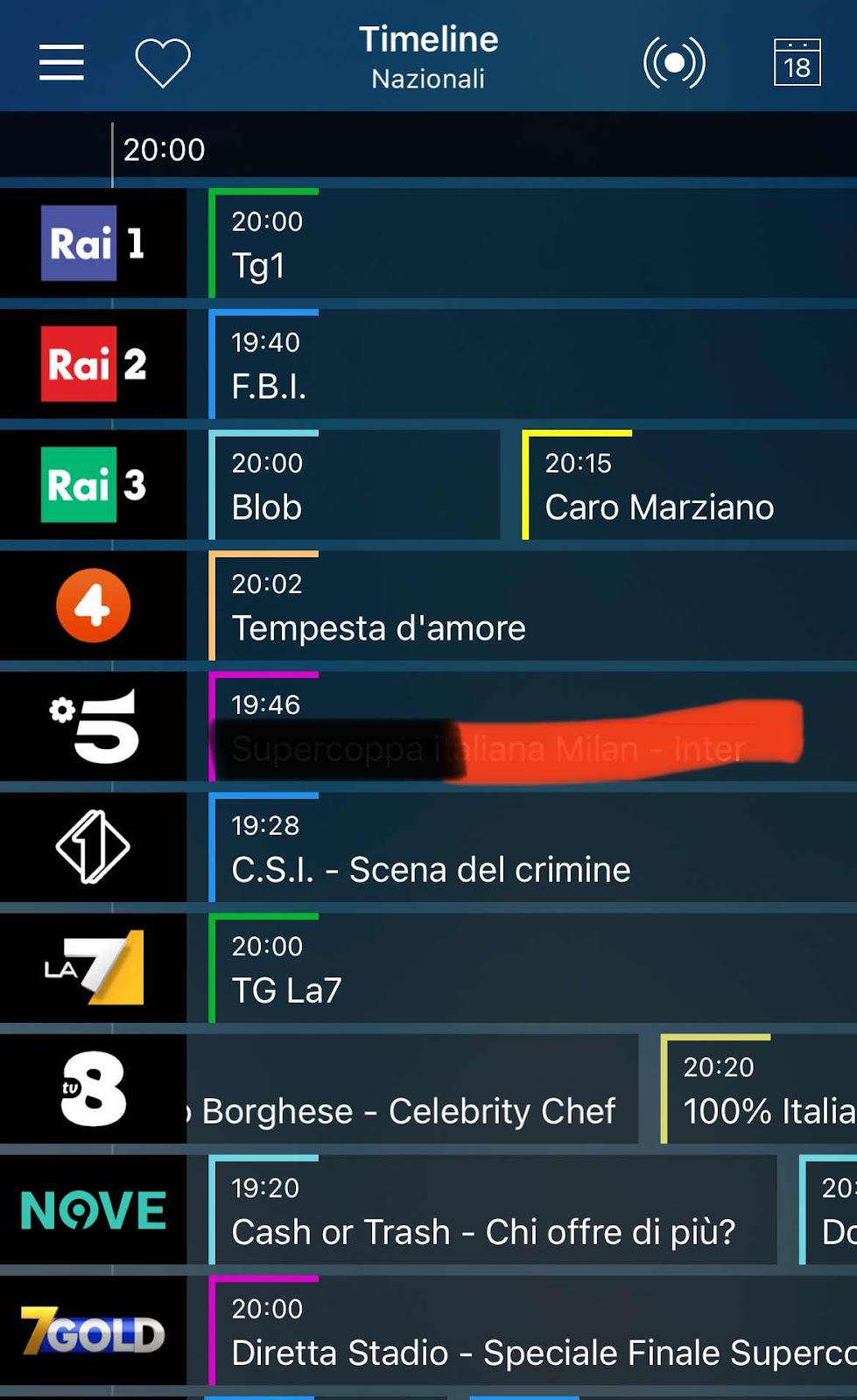
Task: Select 100% Italia at 20:20
Action: 758,1088
